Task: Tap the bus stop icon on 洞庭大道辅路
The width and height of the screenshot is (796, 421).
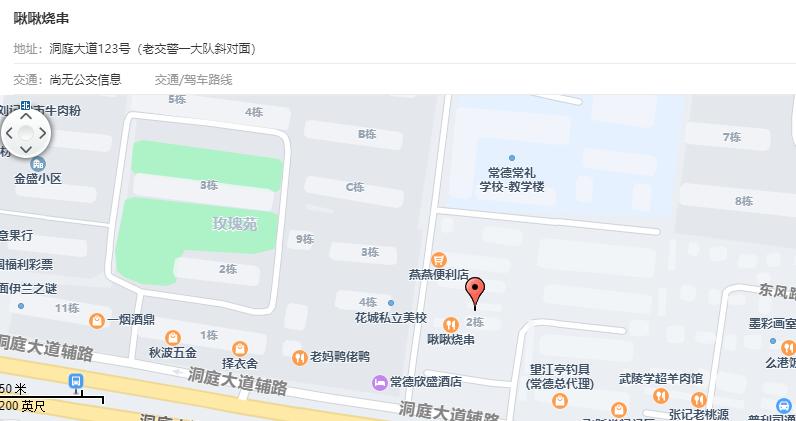Action: (76, 381)
